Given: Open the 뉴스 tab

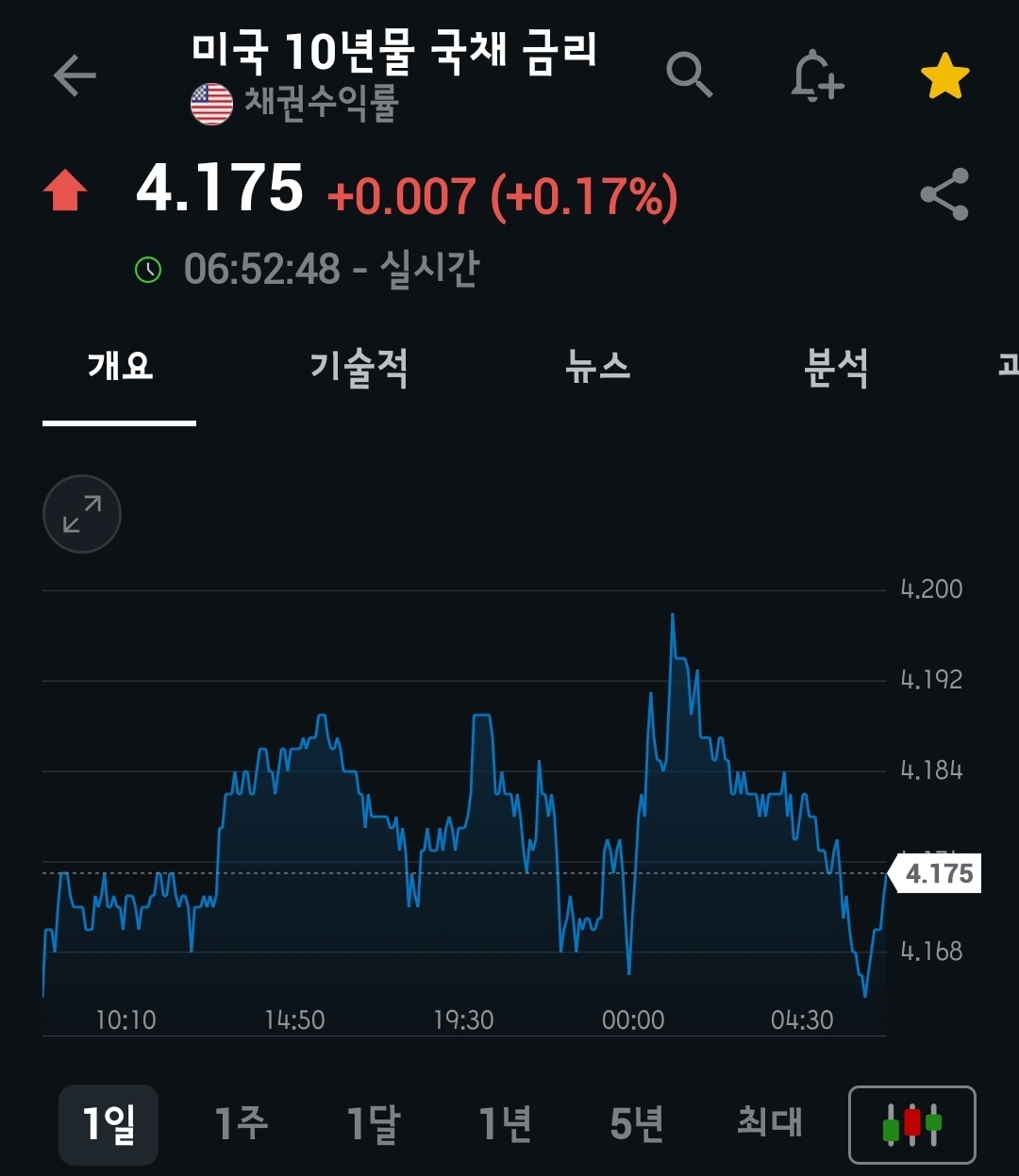Looking at the screenshot, I should pos(597,366).
